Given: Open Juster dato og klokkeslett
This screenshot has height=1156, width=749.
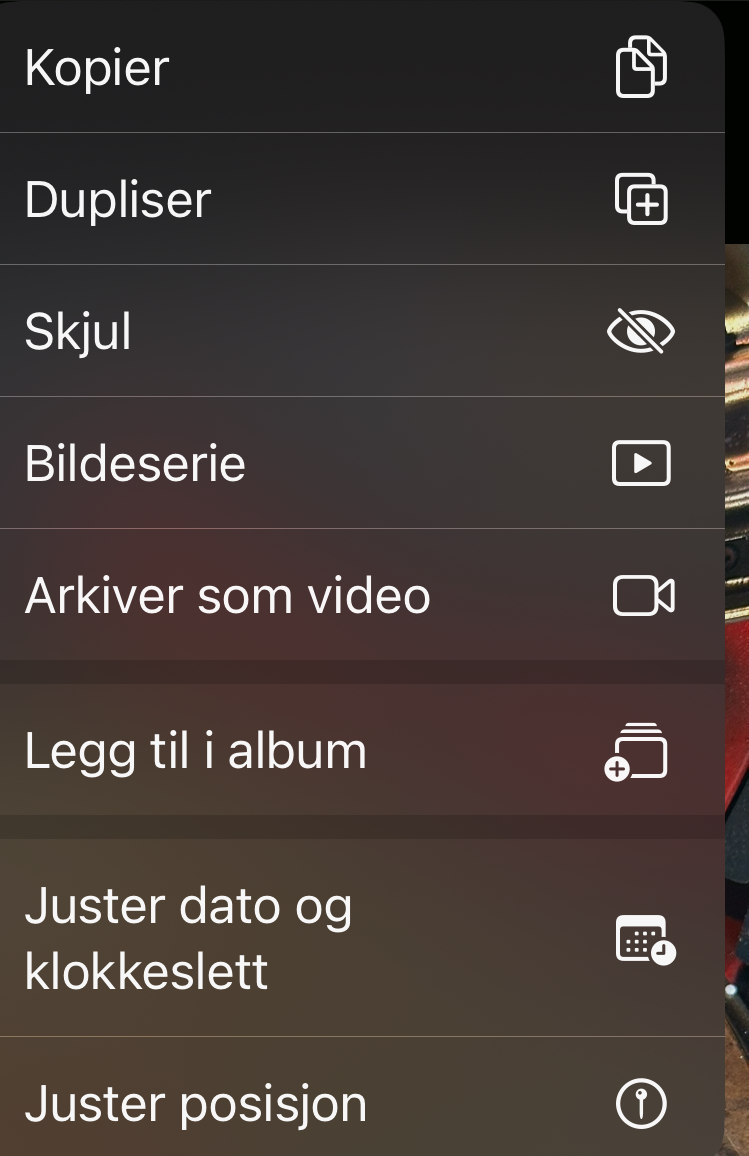Looking at the screenshot, I should pyautogui.click(x=360, y=938).
